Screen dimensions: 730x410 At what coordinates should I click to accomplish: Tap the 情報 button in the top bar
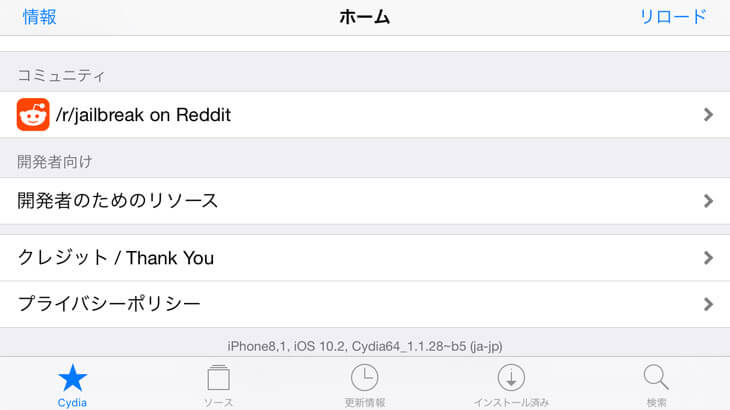coord(40,16)
